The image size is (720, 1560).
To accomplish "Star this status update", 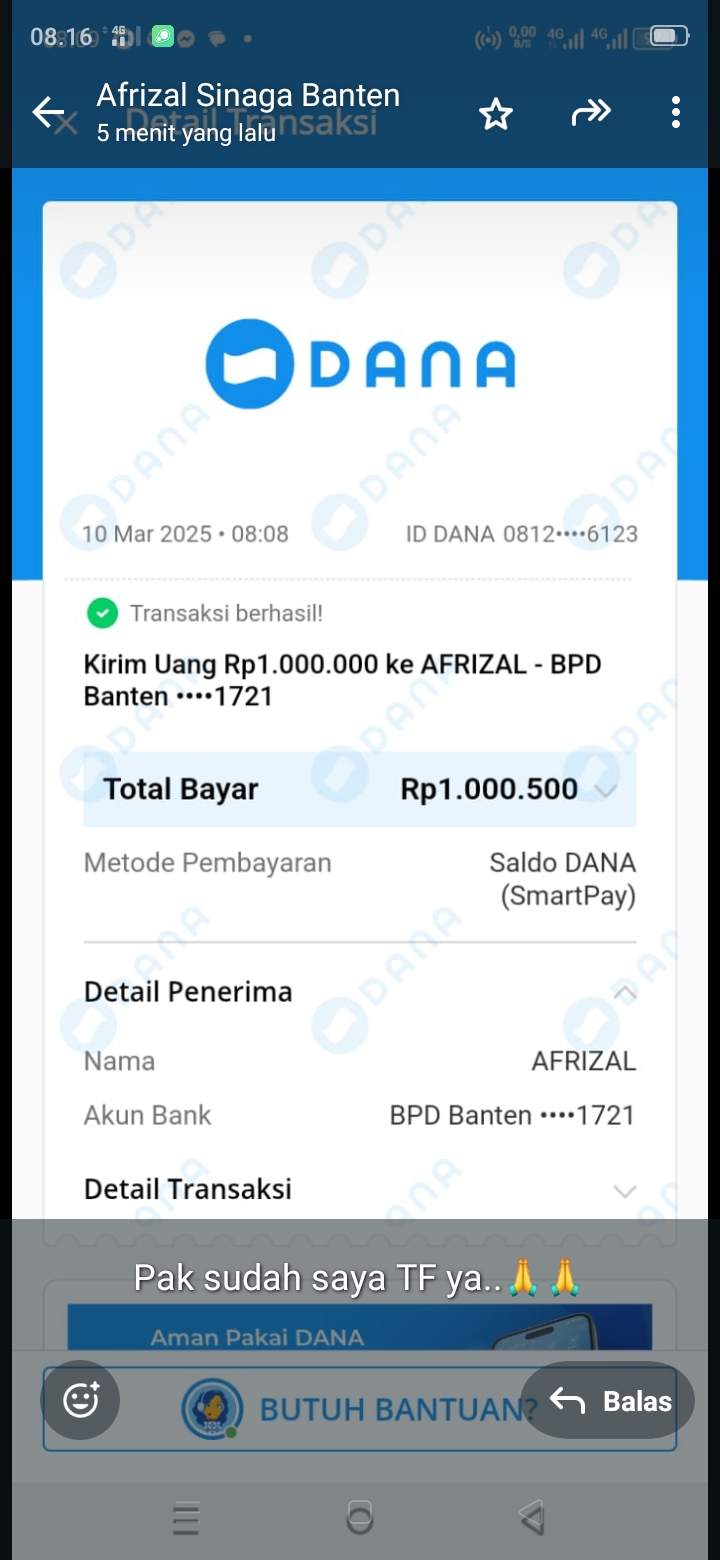I will pyautogui.click(x=496, y=114).
